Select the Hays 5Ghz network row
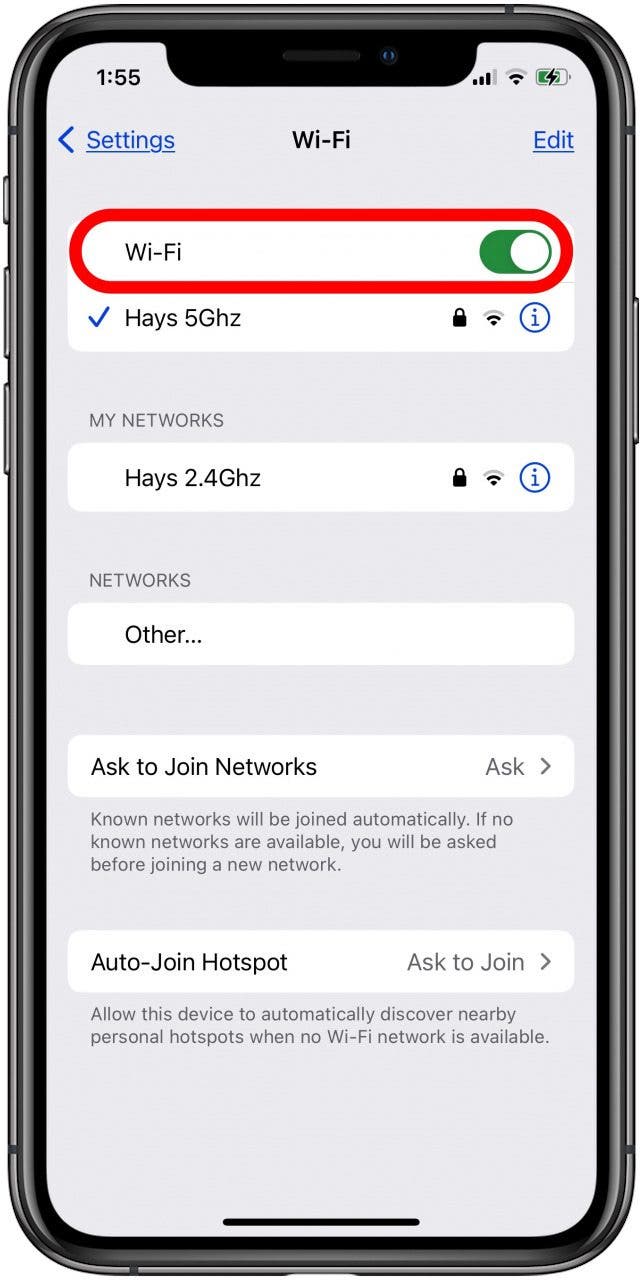The width and height of the screenshot is (642, 1280). (250, 318)
